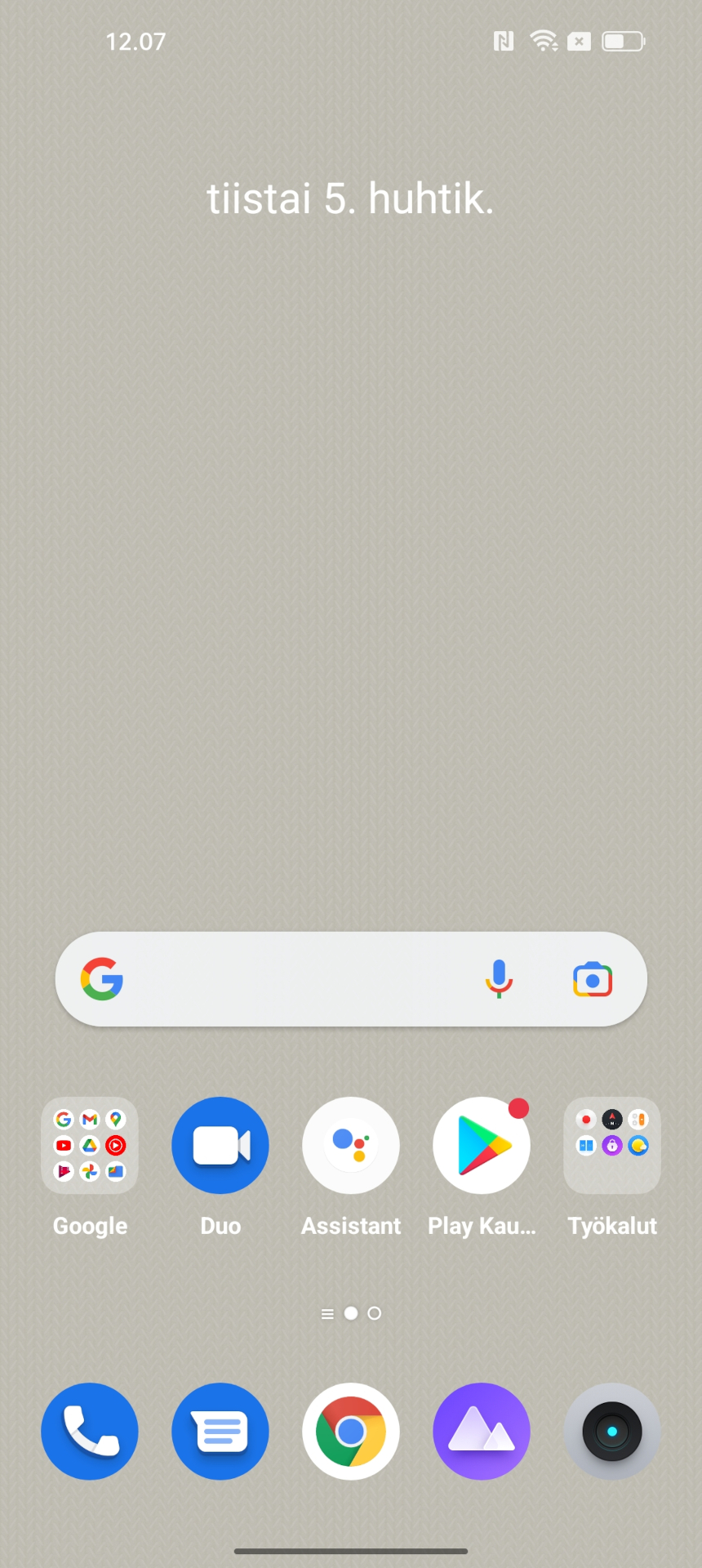Tap the date widget tiistai 5. huhtik.

(350, 198)
